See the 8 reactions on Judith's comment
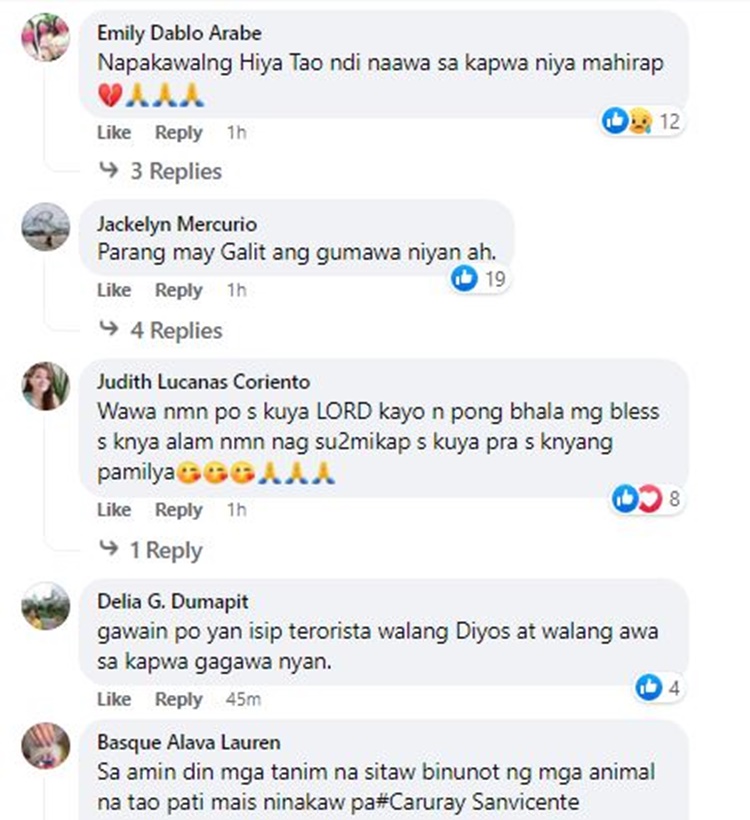 648,497
